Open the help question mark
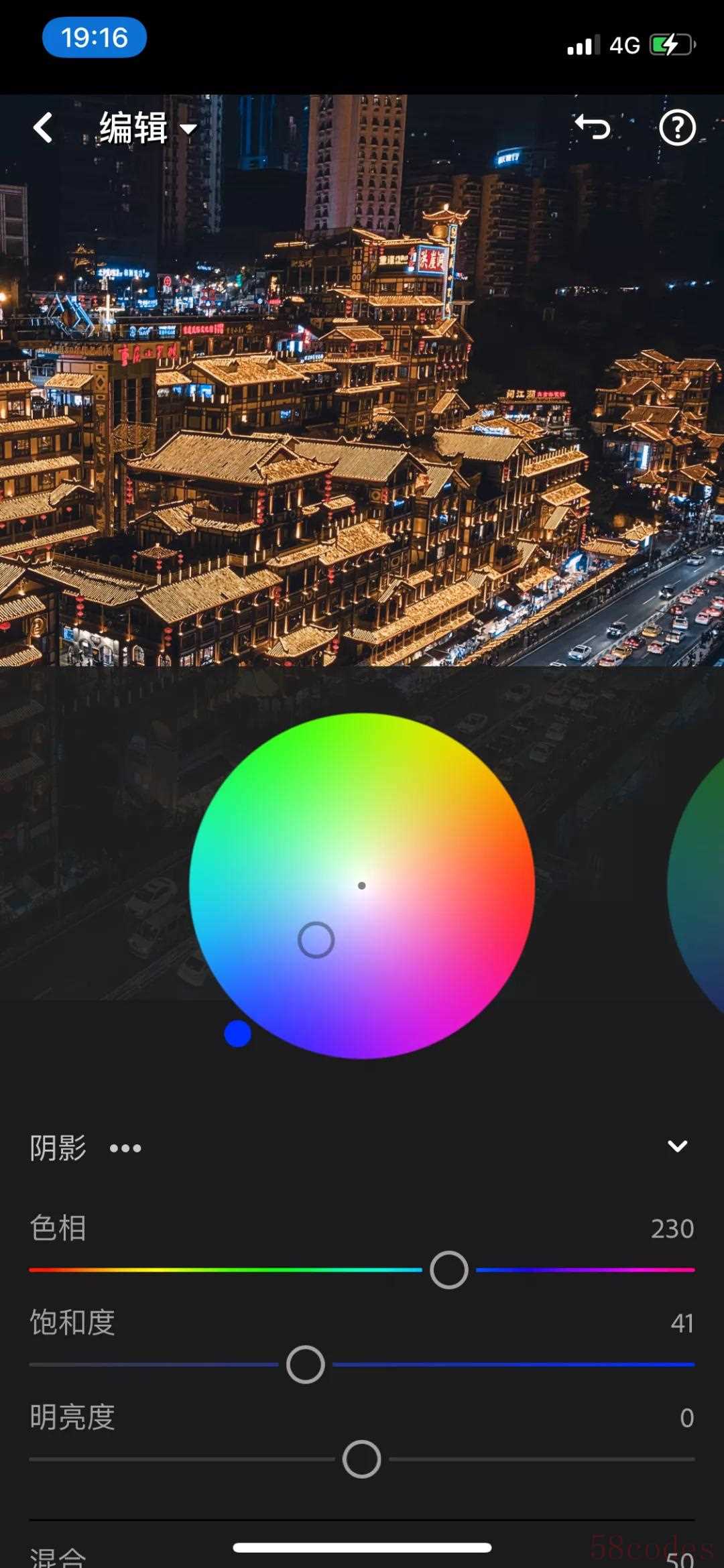The image size is (724, 1568). point(677,127)
